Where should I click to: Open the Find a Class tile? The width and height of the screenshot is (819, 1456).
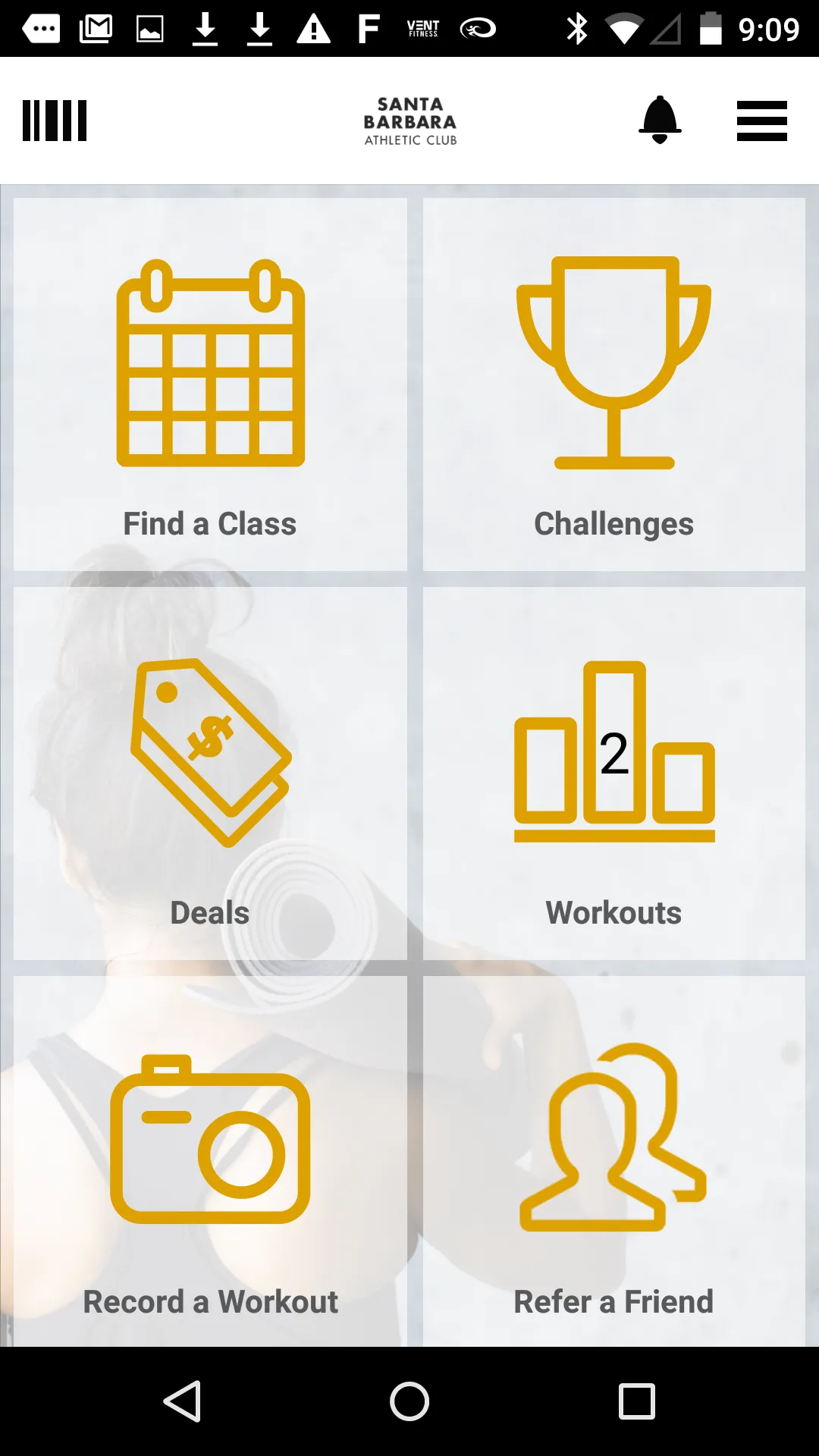point(210,384)
